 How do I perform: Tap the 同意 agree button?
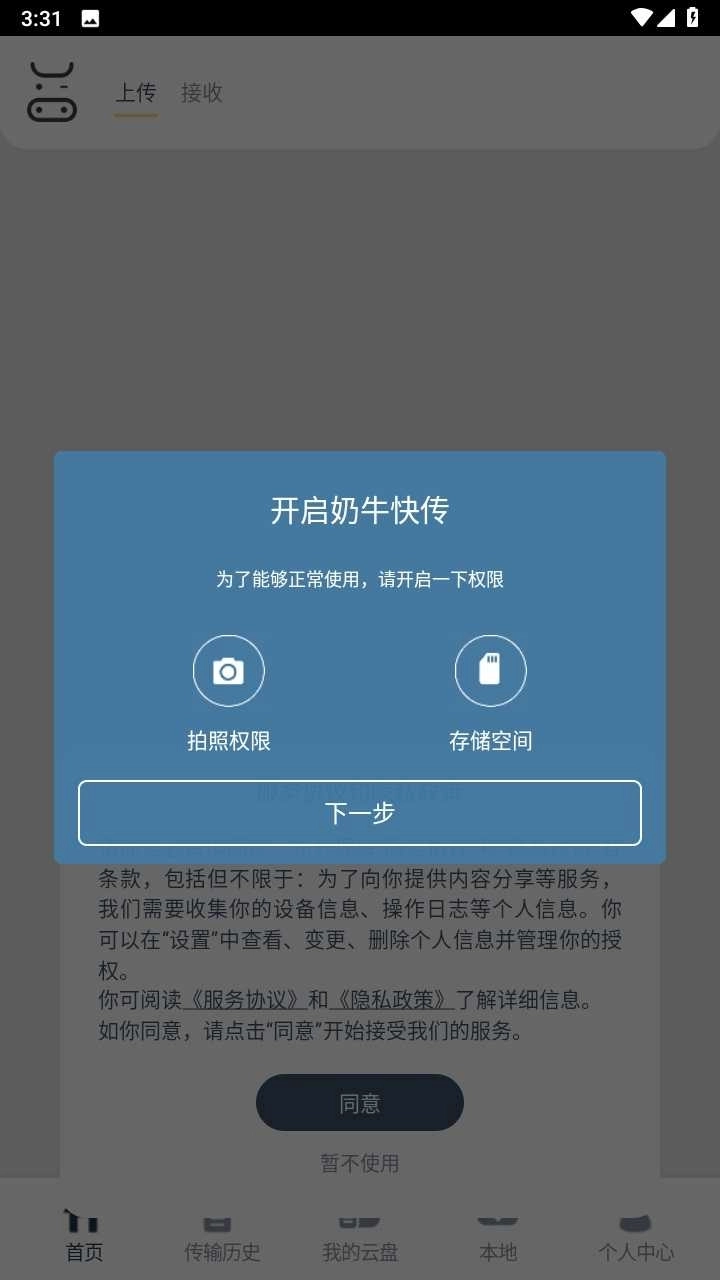coord(360,1102)
